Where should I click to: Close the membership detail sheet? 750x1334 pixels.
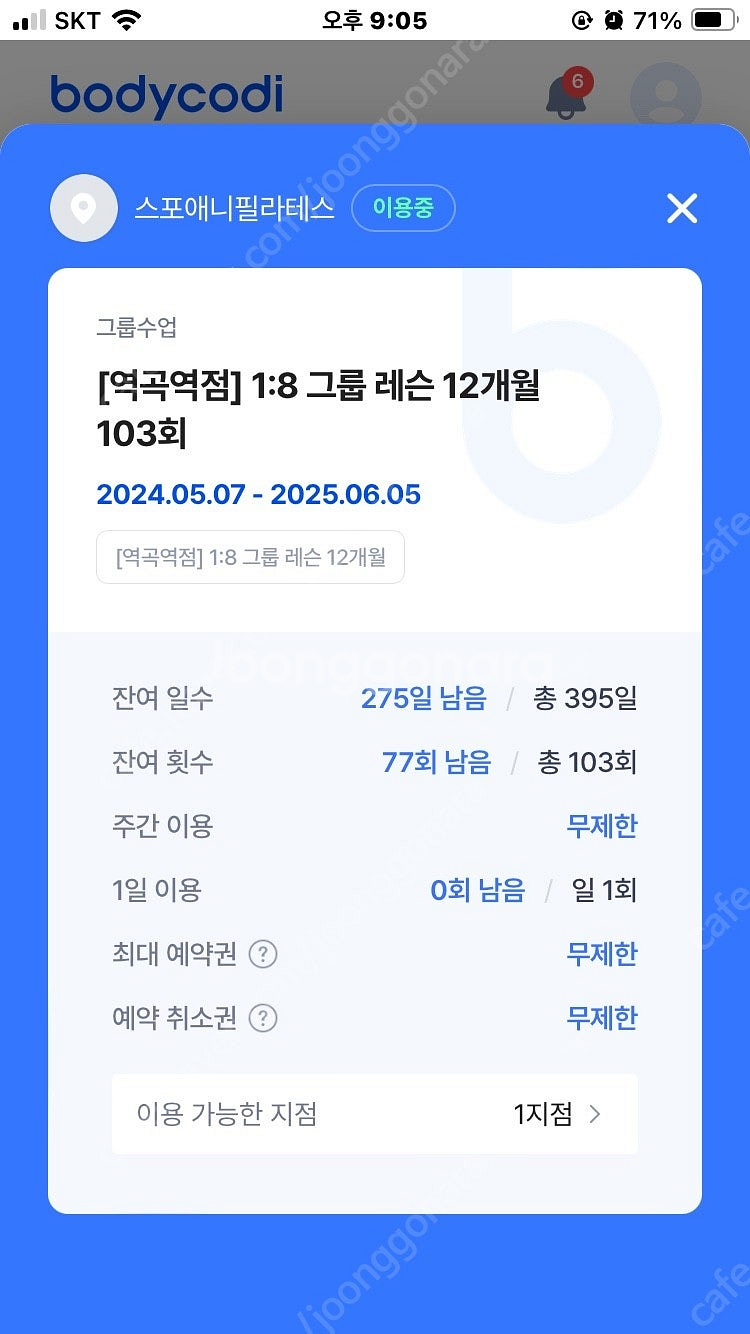tap(682, 208)
